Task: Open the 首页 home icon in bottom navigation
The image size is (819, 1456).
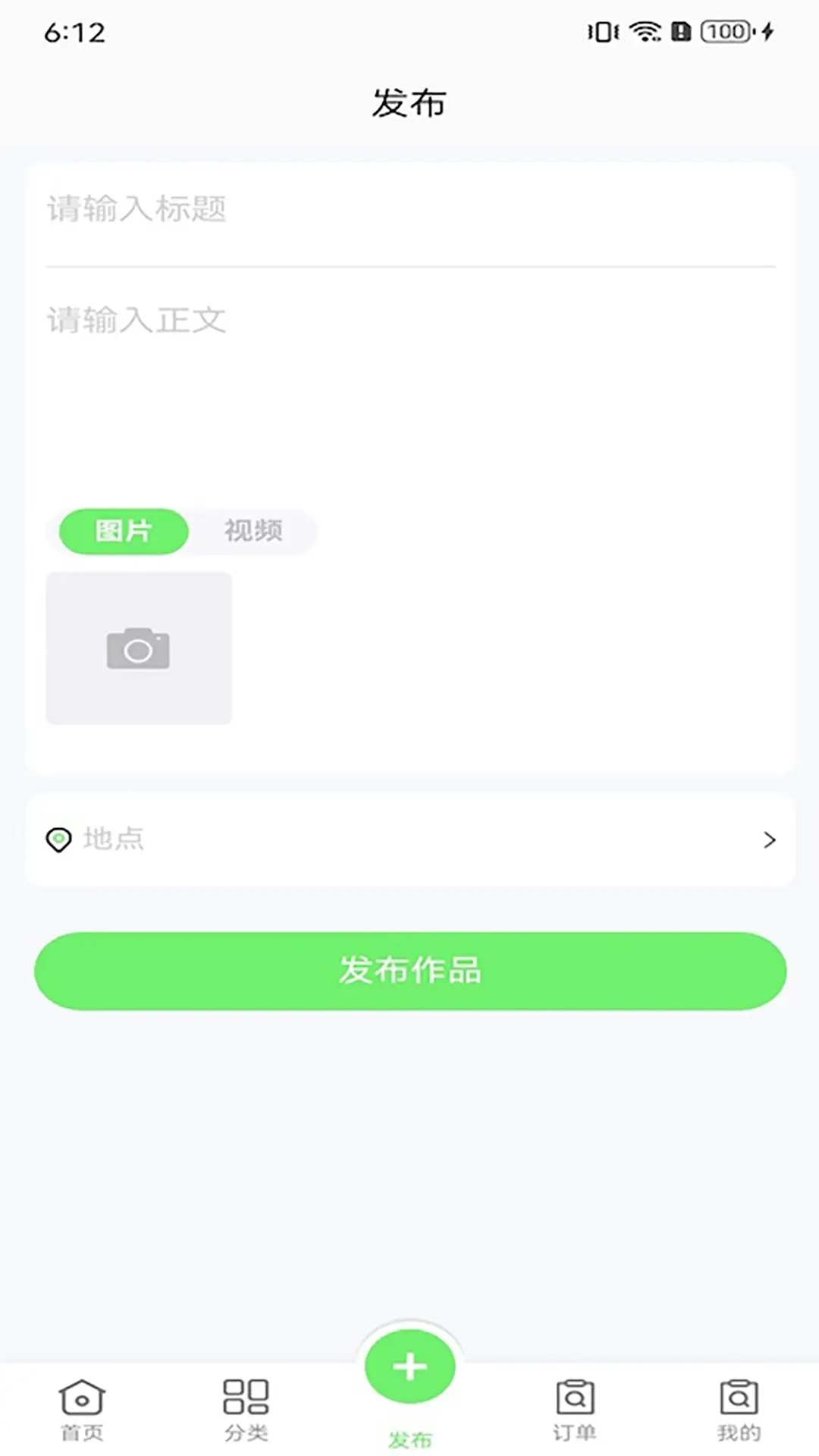Action: [81, 1407]
